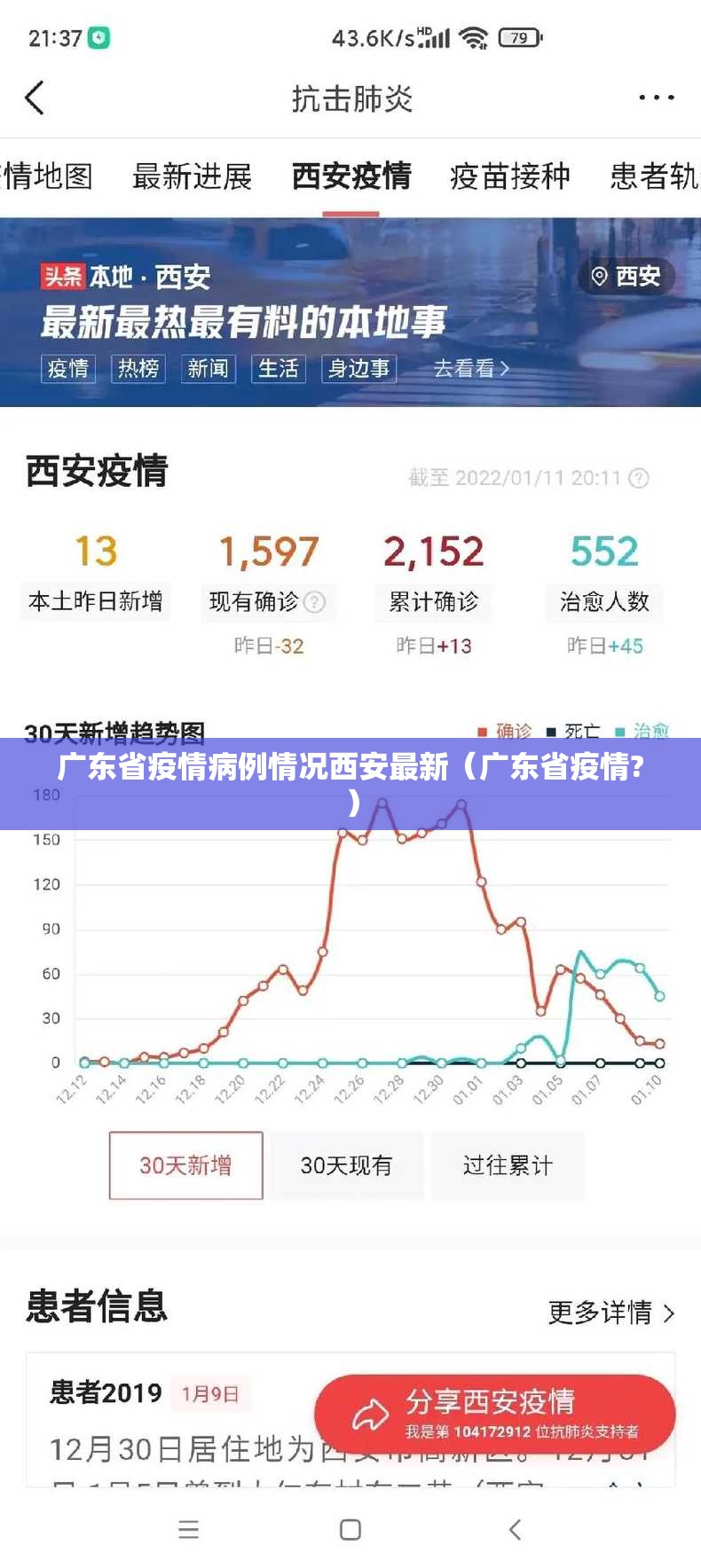
Task: Open the help icon beside 现有确诊
Action: (315, 602)
